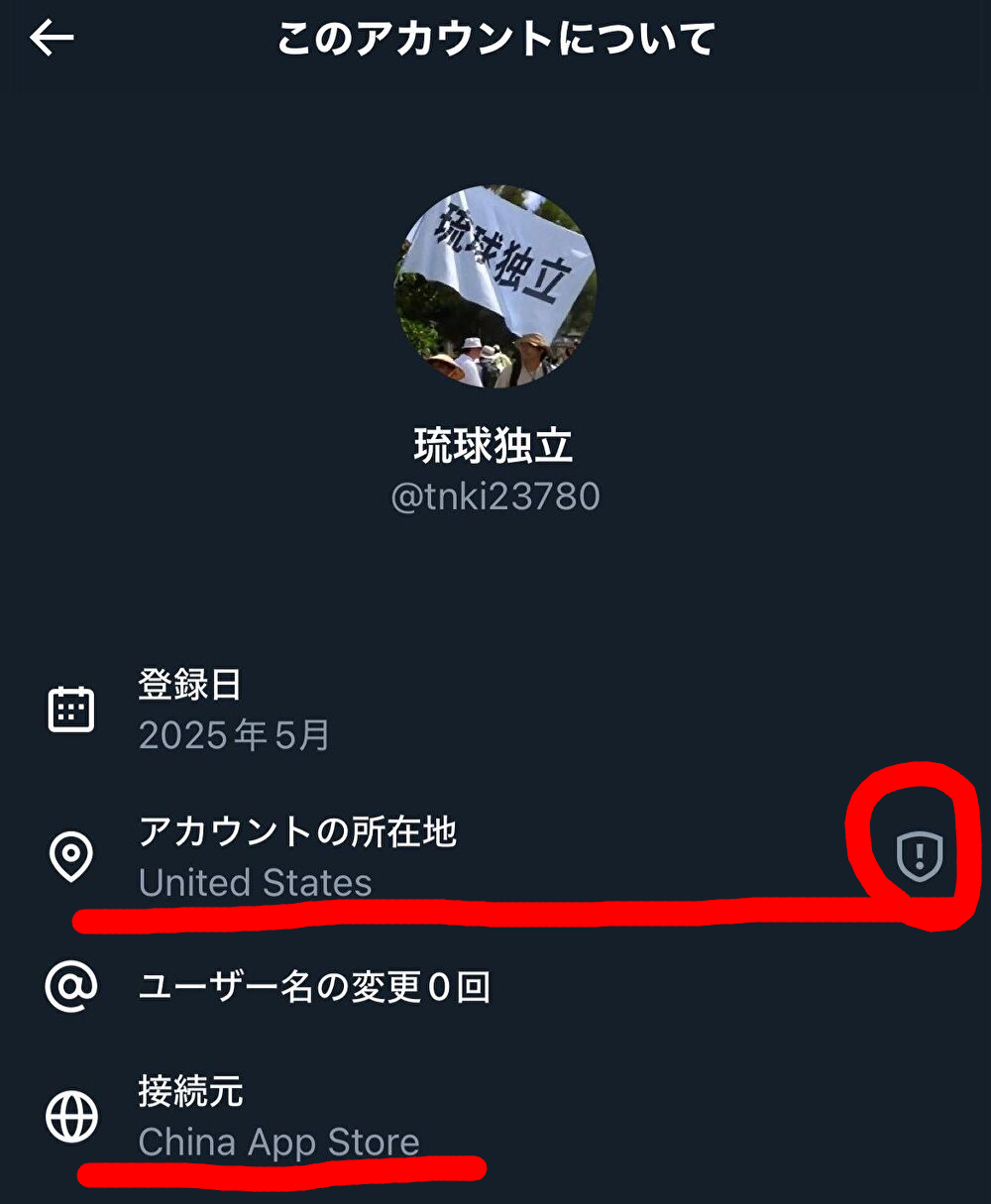This screenshot has width=991, height=1204.
Task: Go back from the account info page
Action: coord(52,39)
